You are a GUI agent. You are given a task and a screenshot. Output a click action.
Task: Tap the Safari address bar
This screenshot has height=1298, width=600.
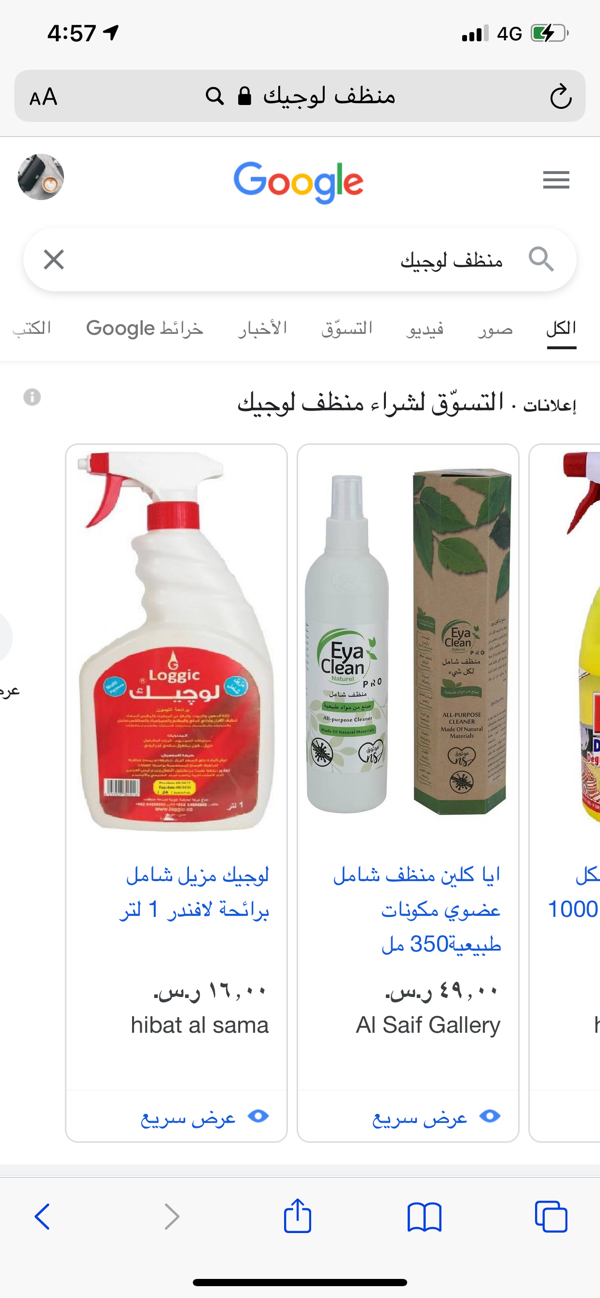point(300,96)
